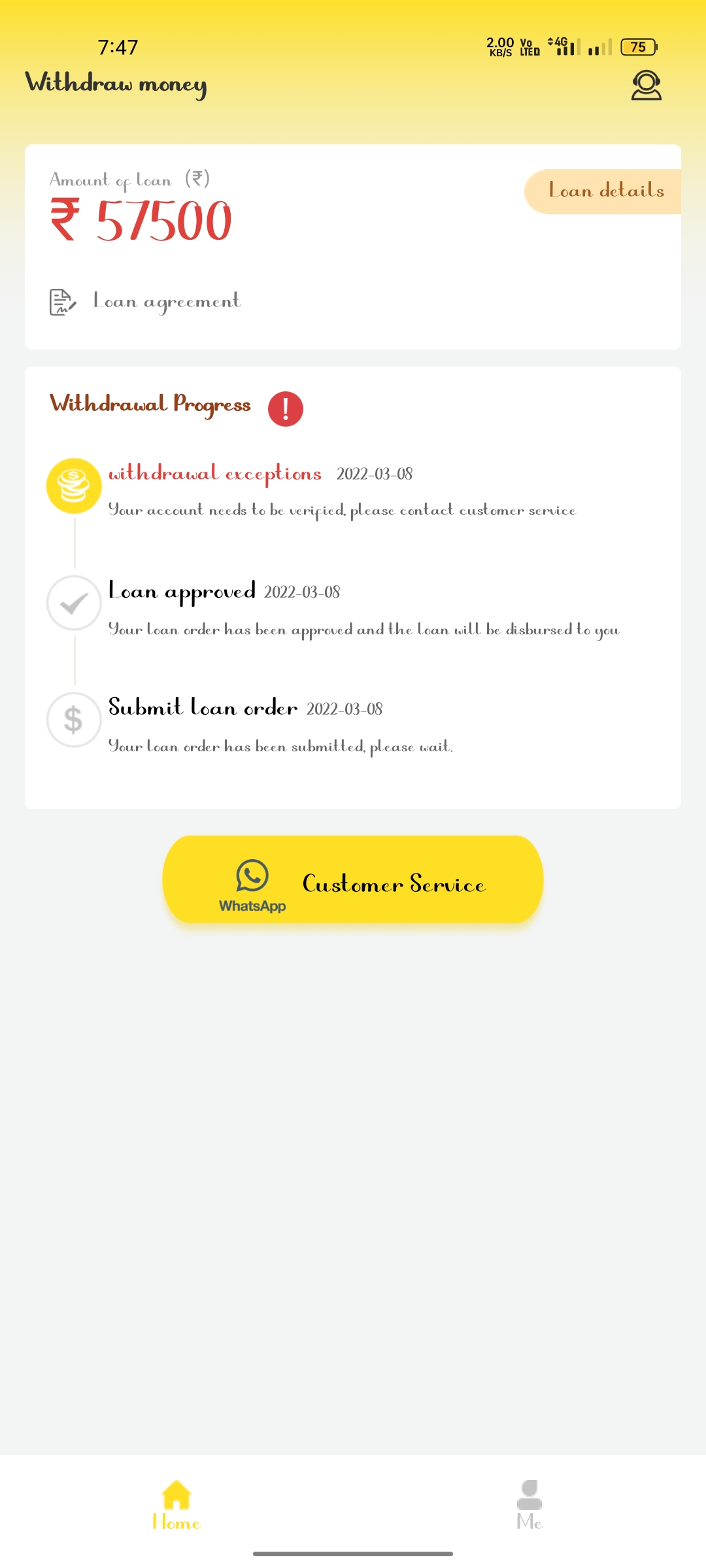This screenshot has height=1568, width=706.
Task: Switch to the Me tab
Action: click(529, 1505)
